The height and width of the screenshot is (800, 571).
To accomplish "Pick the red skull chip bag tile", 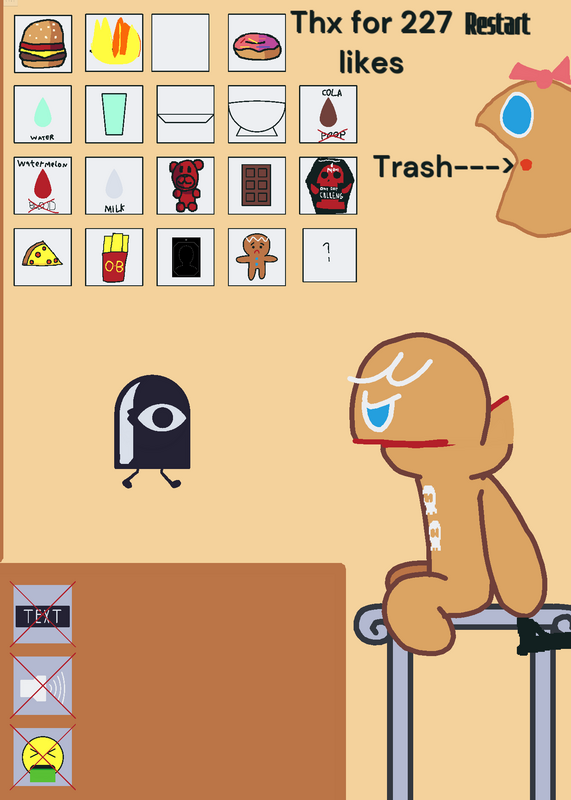I will [x=328, y=186].
